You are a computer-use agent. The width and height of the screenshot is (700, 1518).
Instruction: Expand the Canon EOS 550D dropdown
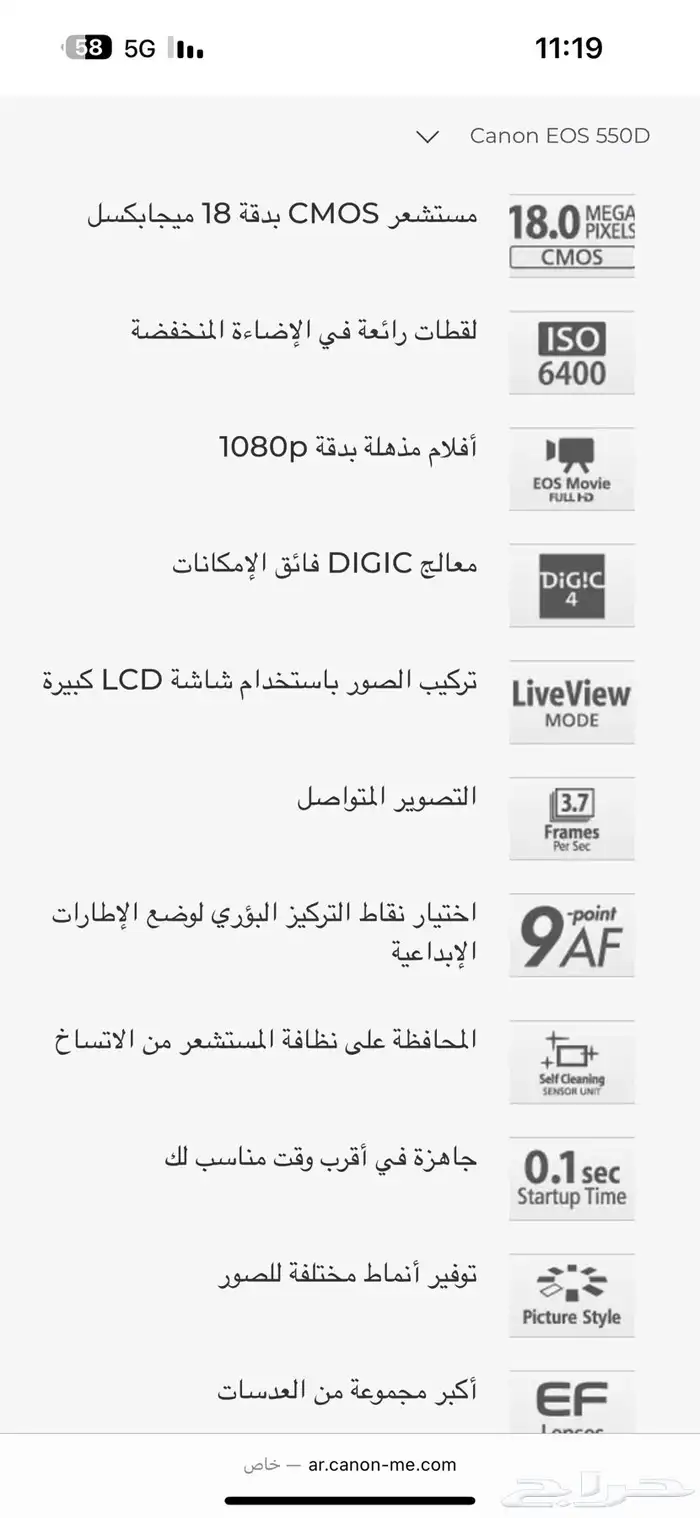coord(428,137)
